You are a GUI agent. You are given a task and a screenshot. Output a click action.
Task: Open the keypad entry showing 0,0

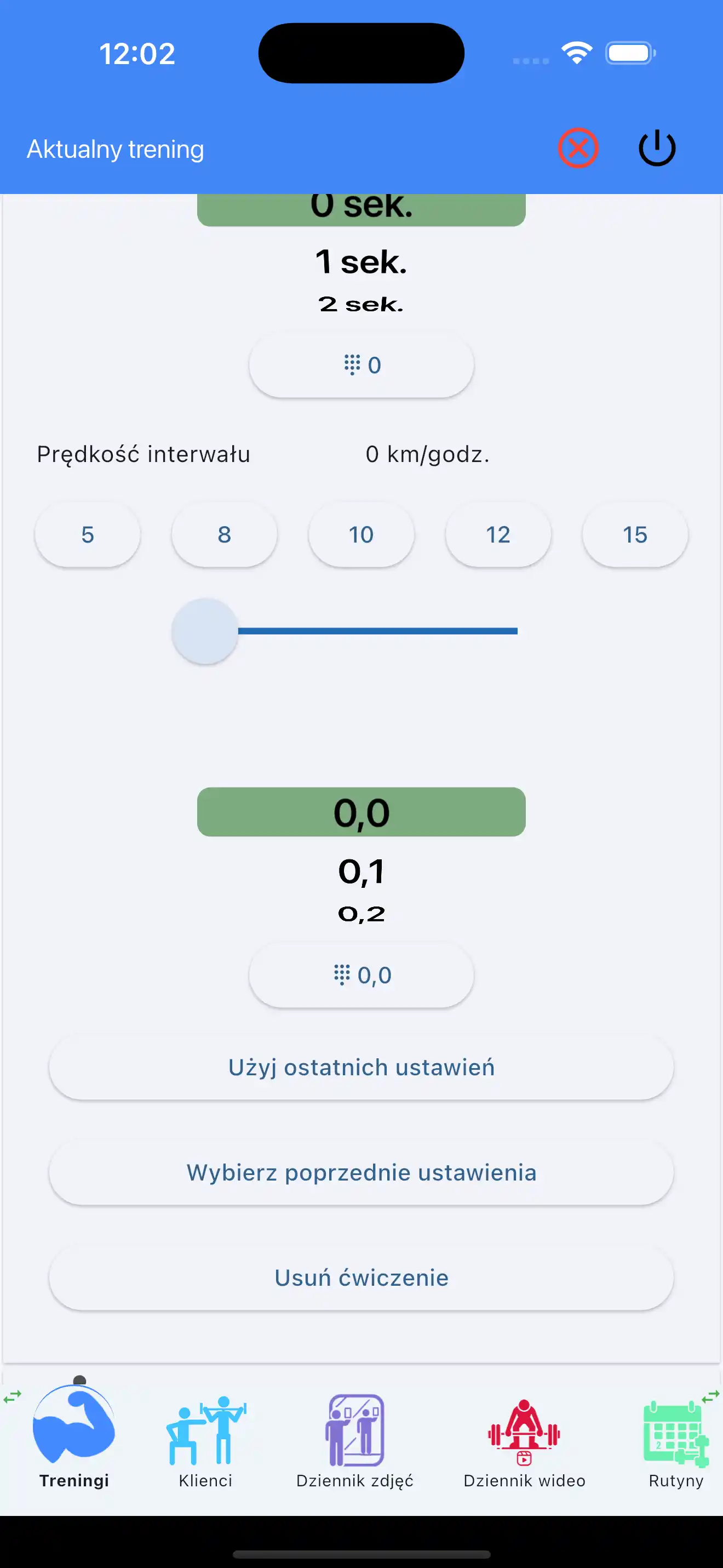coord(361,974)
